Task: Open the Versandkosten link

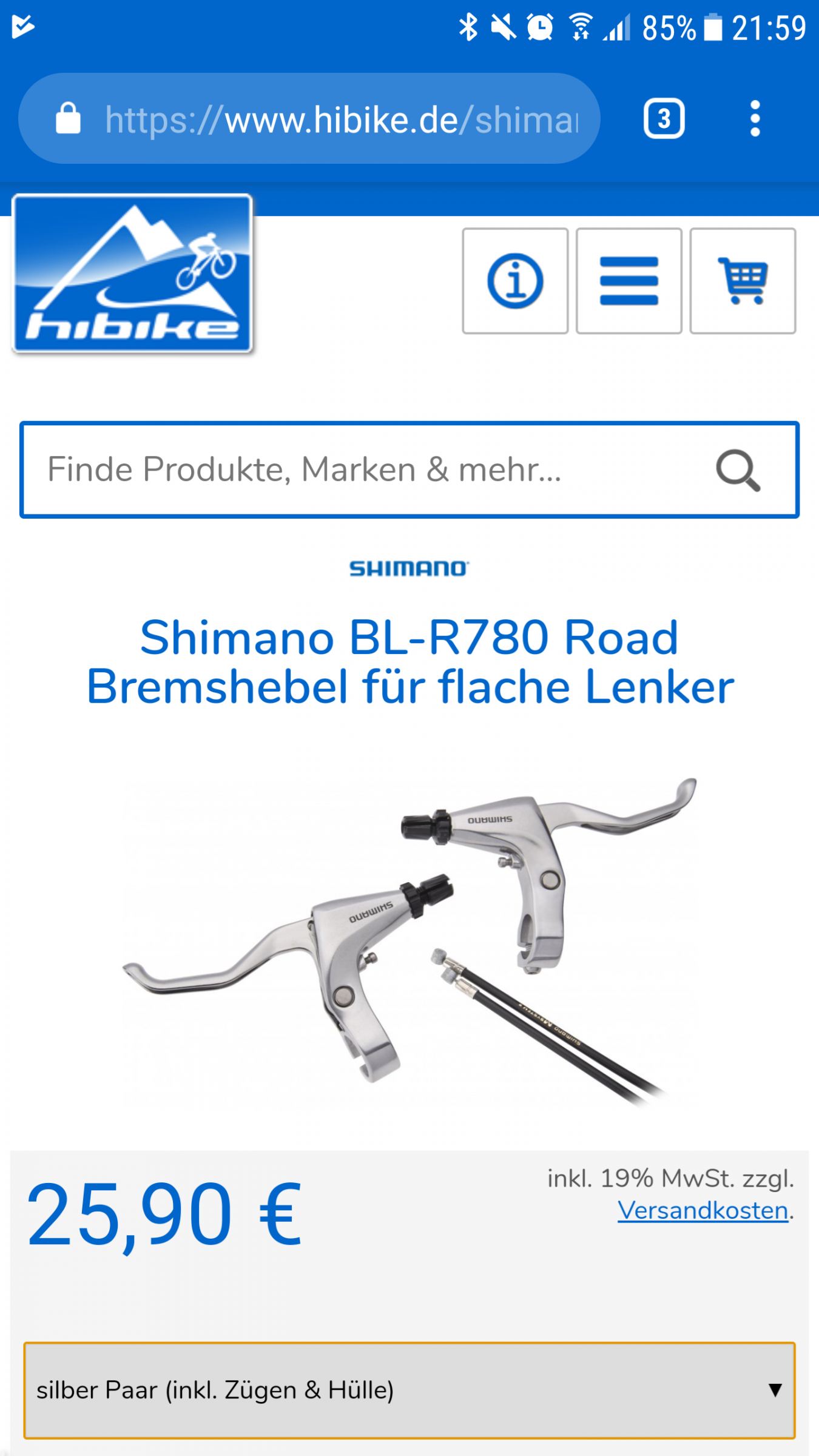Action: (x=703, y=1210)
